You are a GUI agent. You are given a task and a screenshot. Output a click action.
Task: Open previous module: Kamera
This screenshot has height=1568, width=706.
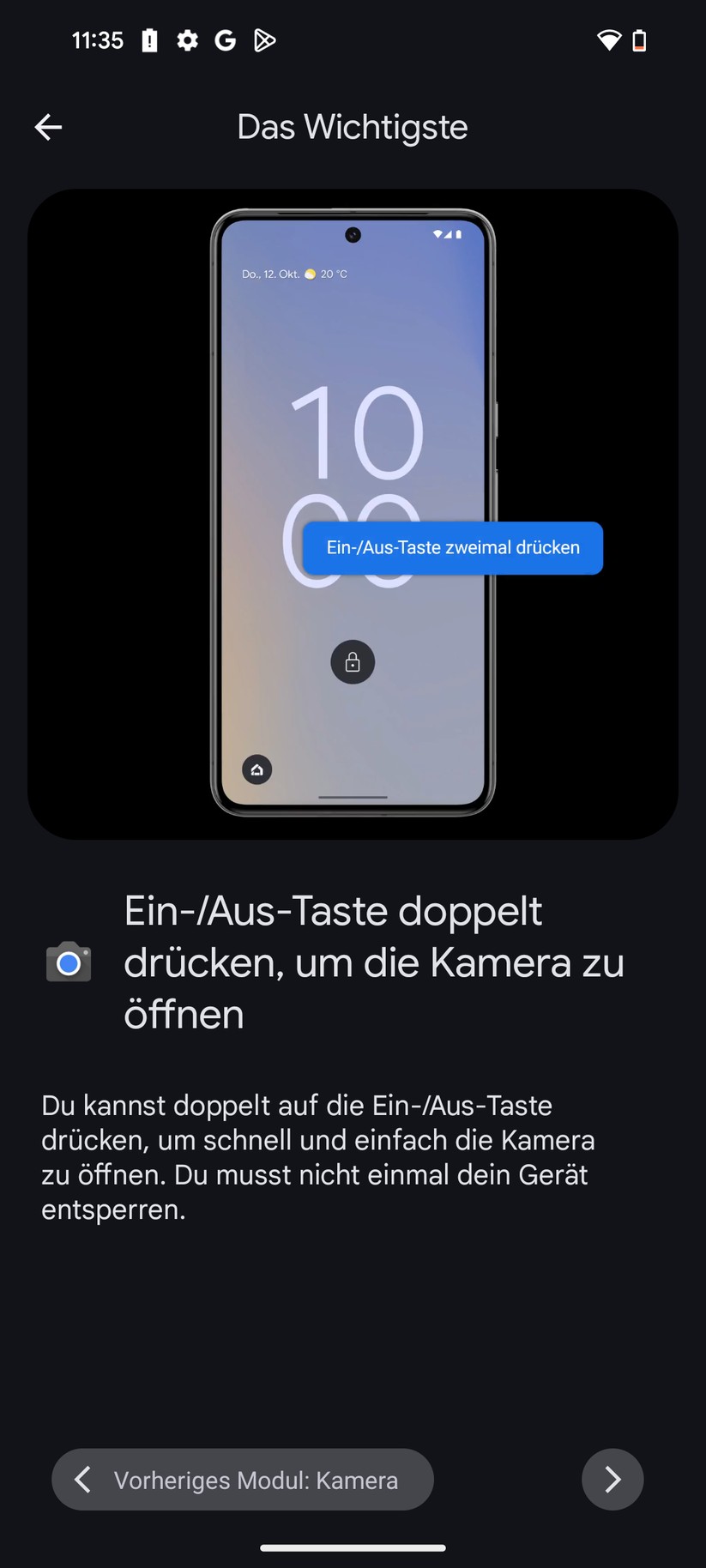[243, 1480]
